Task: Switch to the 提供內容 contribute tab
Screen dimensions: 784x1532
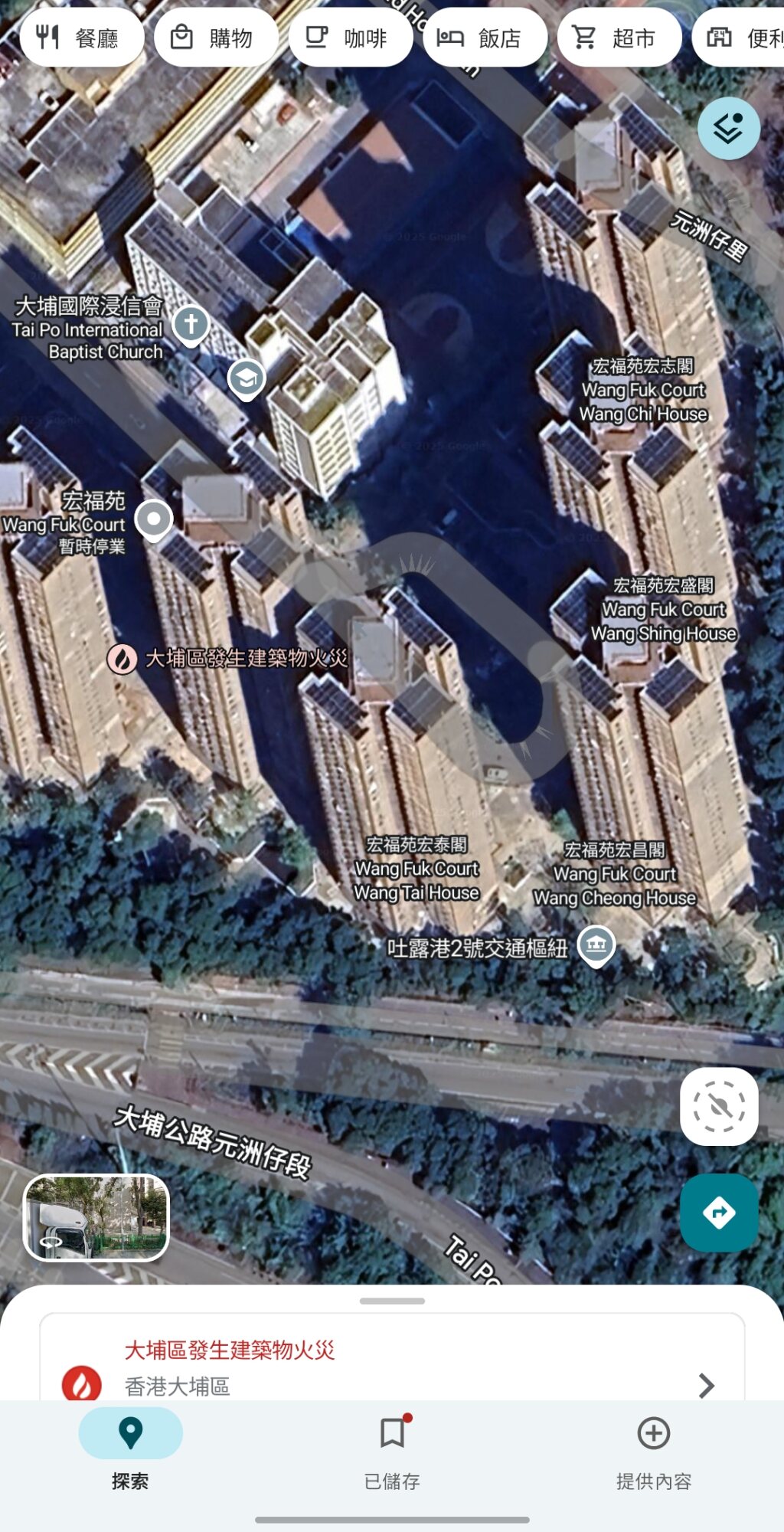Action: (653, 1452)
